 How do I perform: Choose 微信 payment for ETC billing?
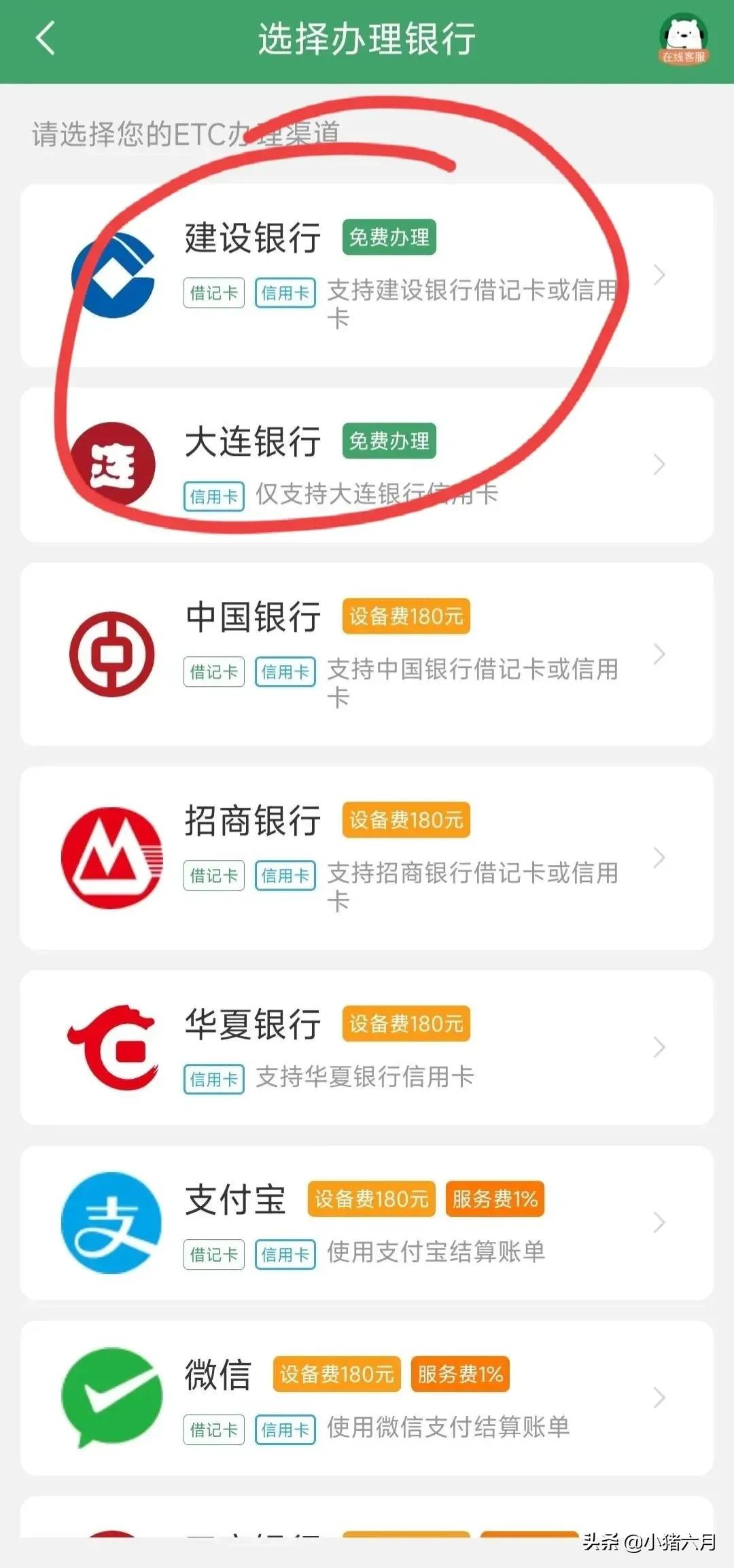(x=367, y=1398)
